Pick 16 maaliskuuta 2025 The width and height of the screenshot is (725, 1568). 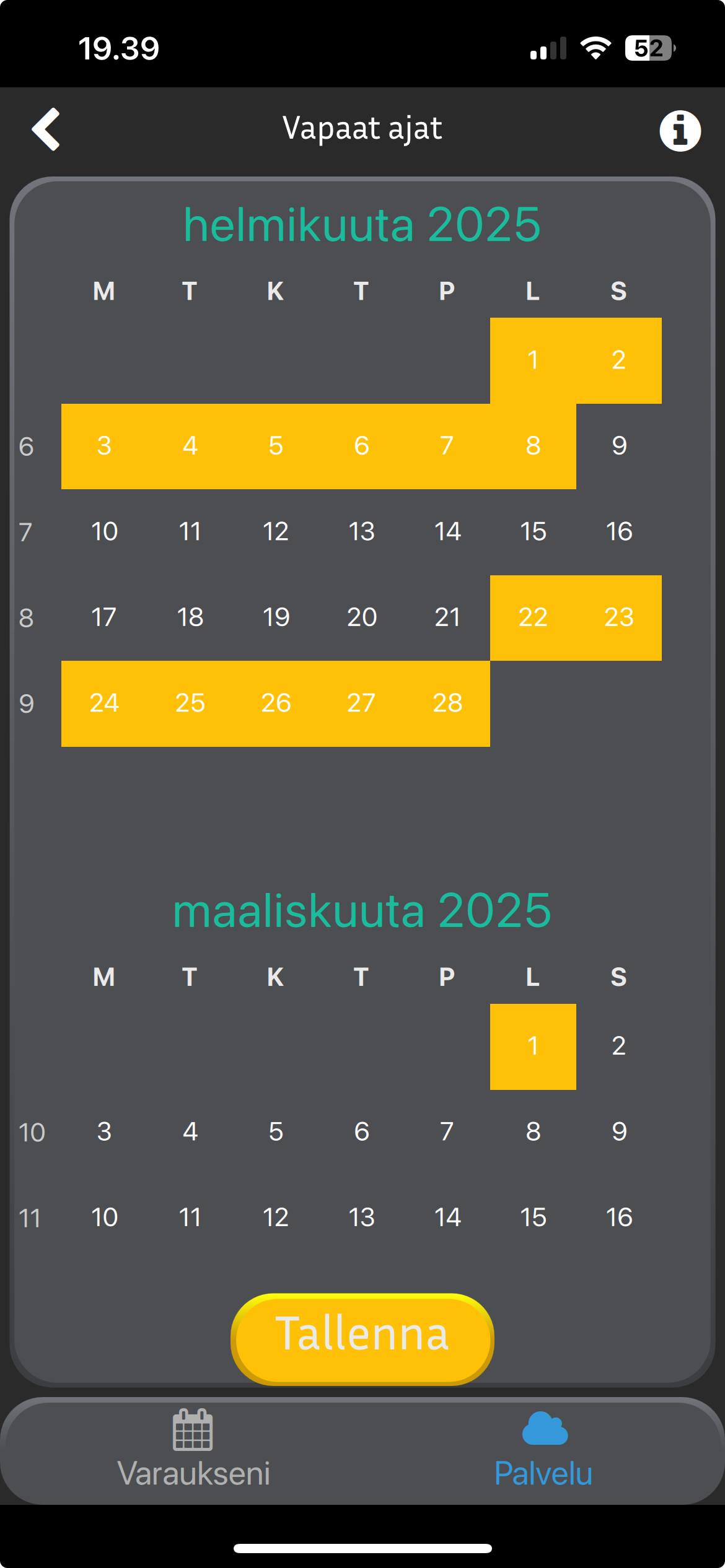pyautogui.click(x=618, y=1217)
